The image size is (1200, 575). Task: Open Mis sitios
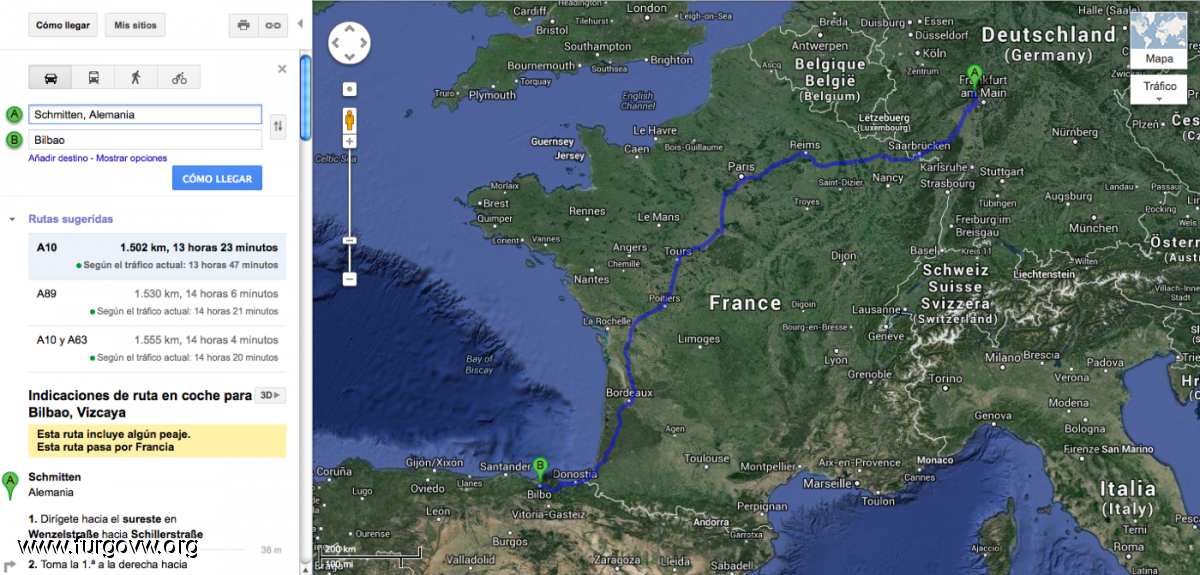[x=135, y=25]
